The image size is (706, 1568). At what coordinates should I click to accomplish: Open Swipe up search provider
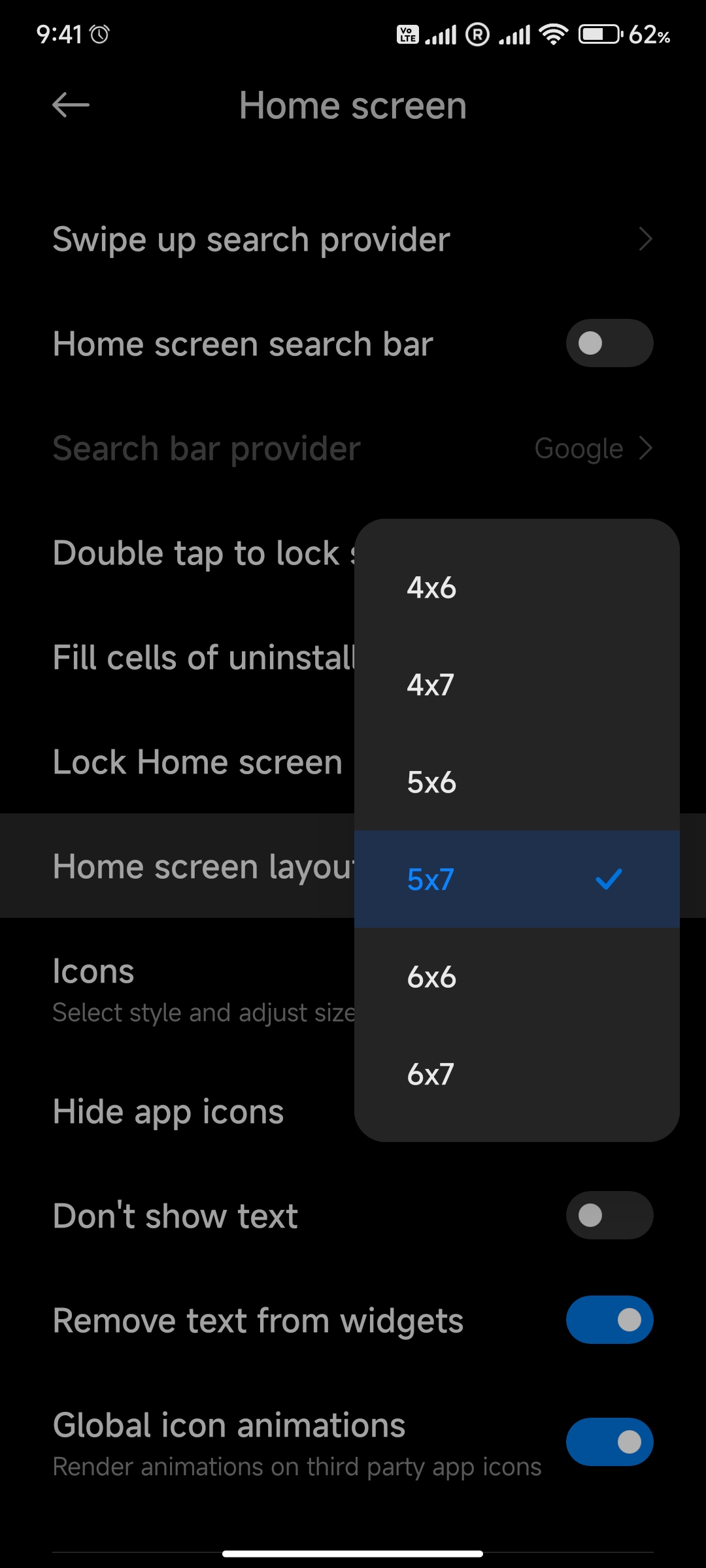(x=353, y=239)
